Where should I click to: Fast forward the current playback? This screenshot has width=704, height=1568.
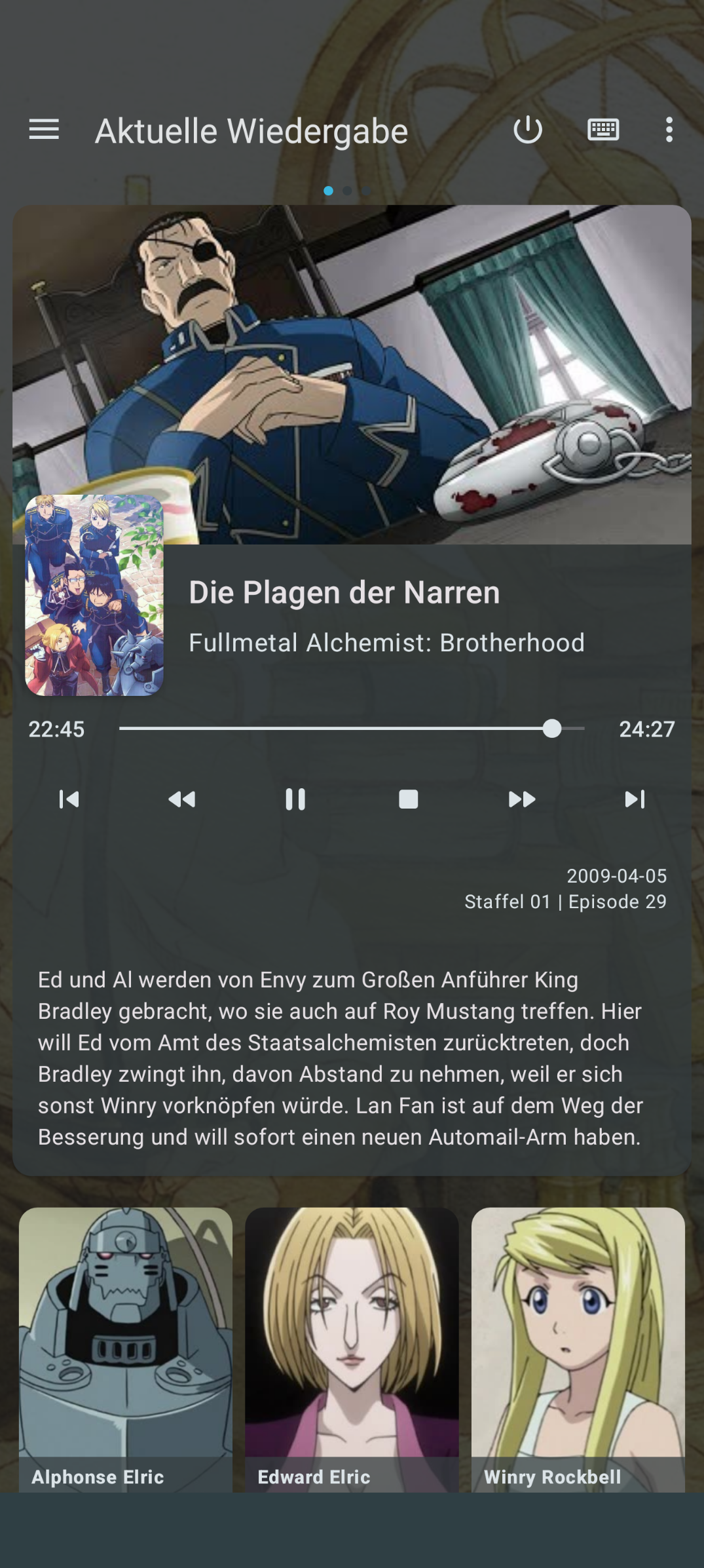coord(522,799)
